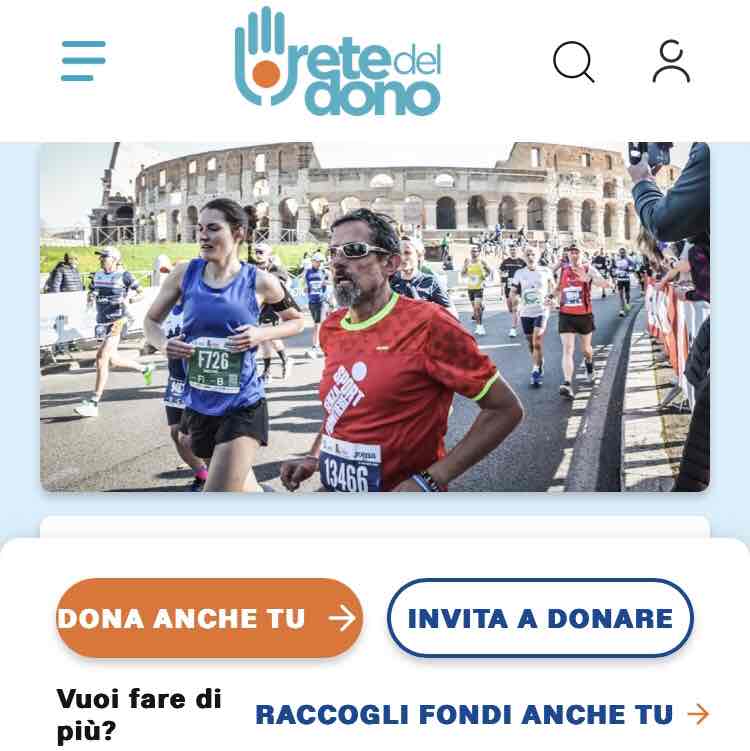
Task: Select the marathon runners hero image
Action: pyautogui.click(x=375, y=315)
